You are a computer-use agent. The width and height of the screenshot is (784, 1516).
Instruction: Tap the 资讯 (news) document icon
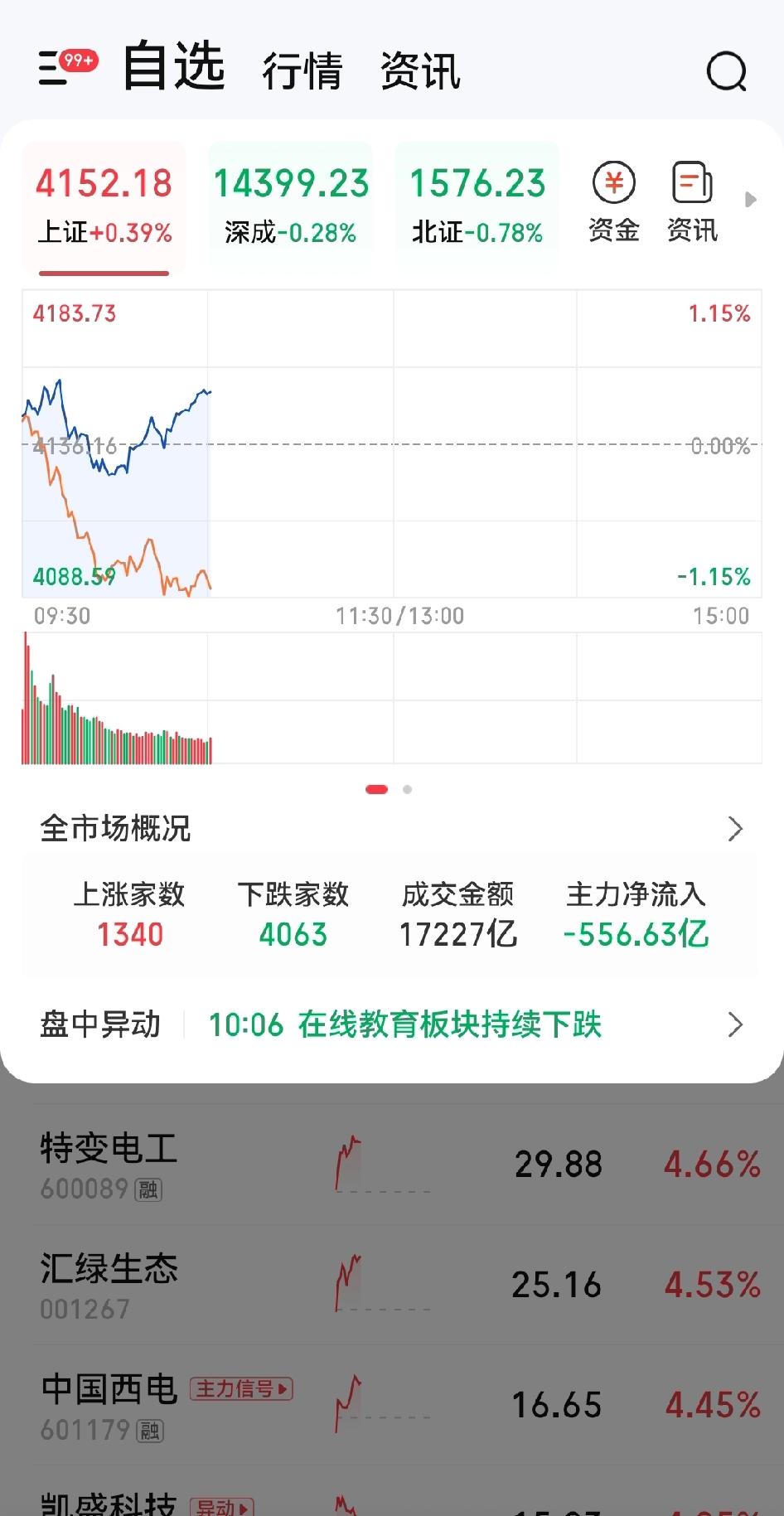691,199
